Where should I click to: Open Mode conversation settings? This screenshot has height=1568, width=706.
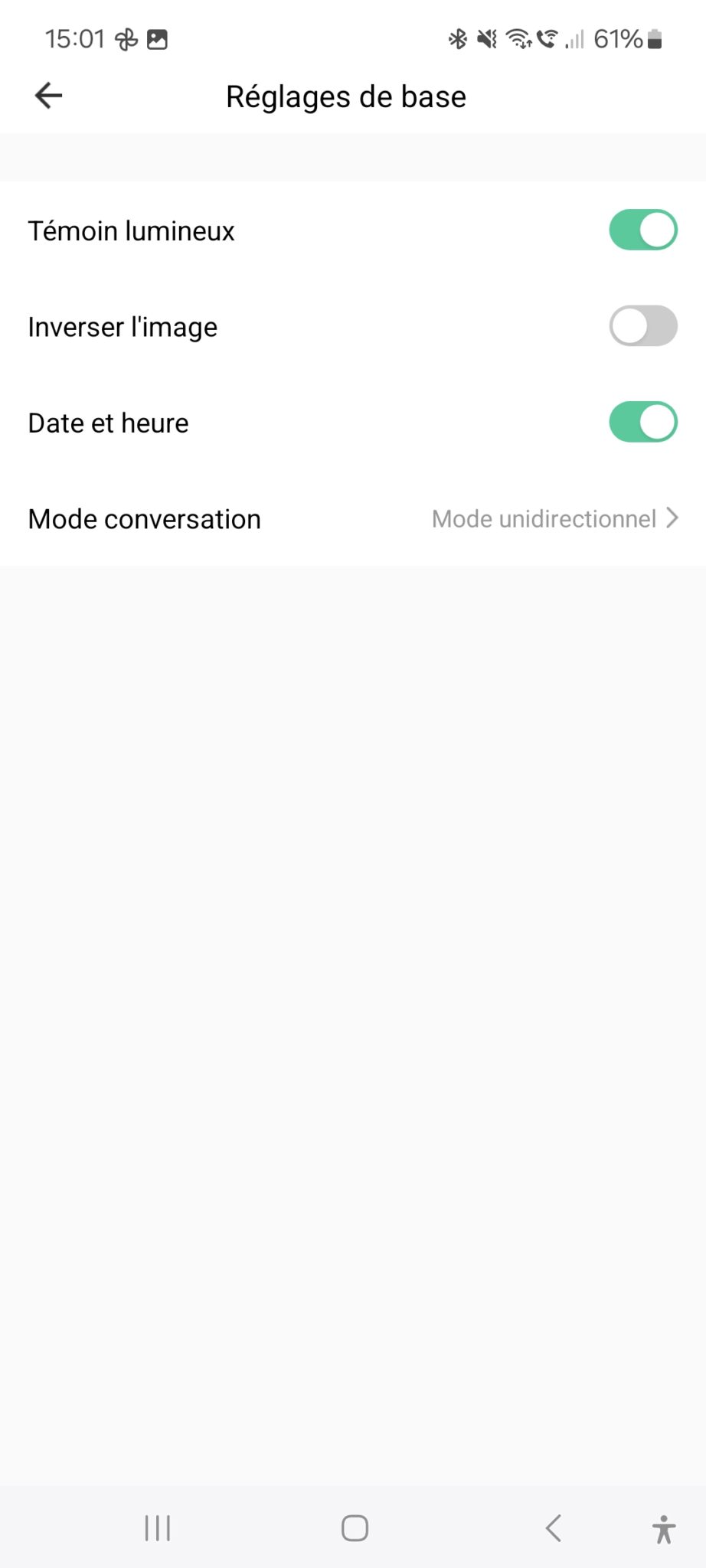tap(353, 518)
